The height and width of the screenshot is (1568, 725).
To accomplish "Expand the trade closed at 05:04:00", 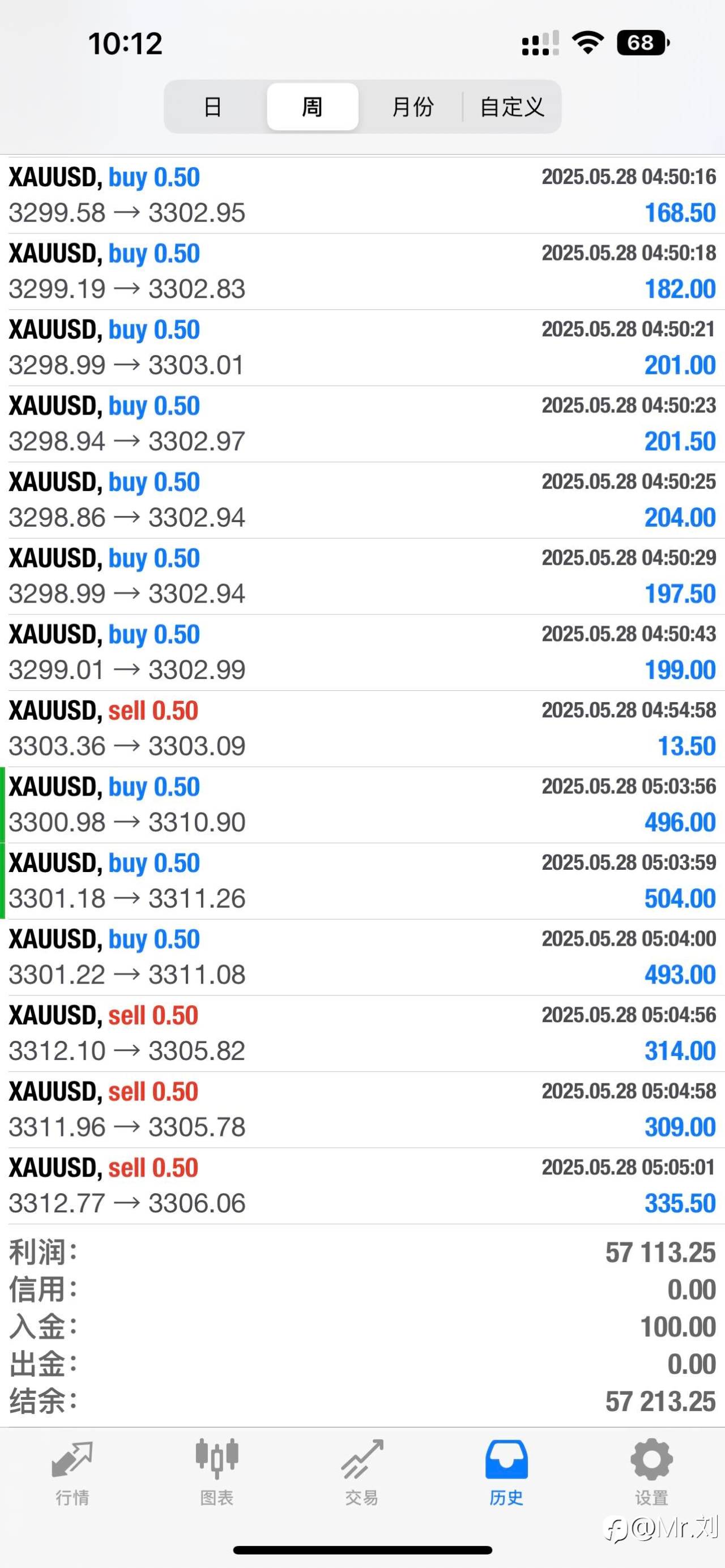I will pyautogui.click(x=362, y=958).
